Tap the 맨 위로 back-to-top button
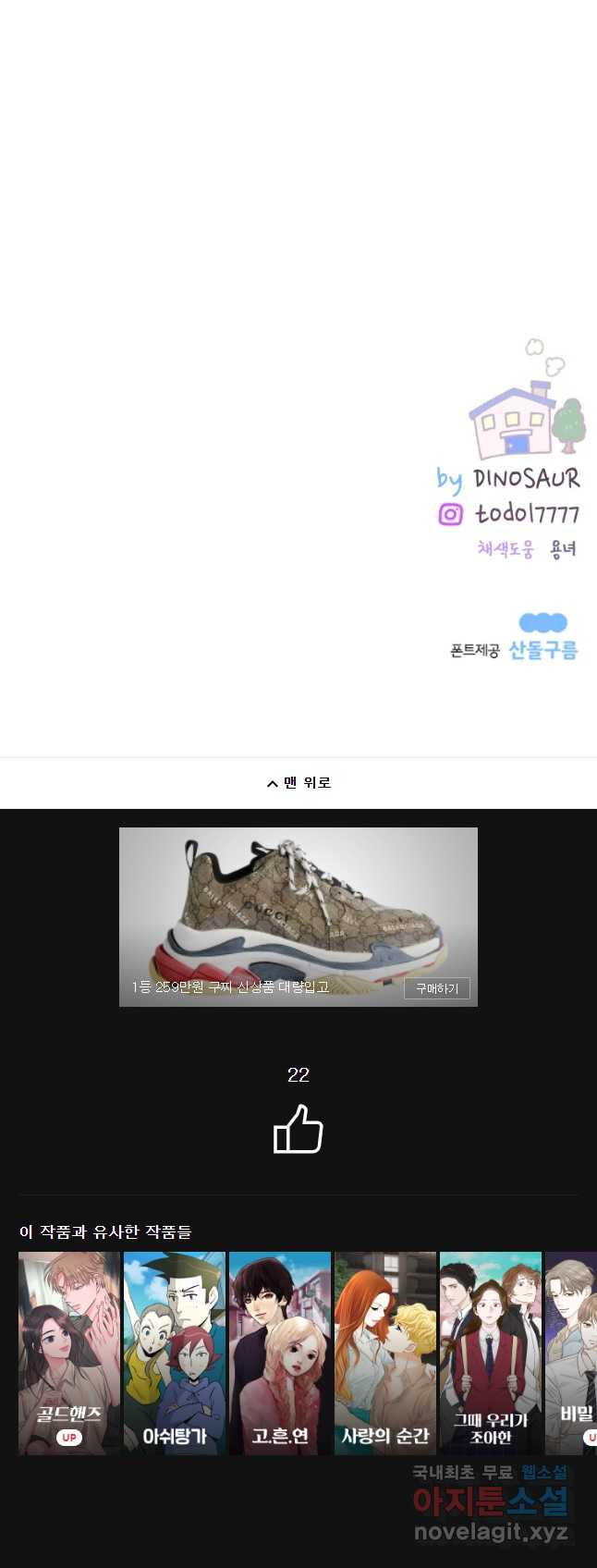Screen dimensions: 597x1568 (x=298, y=783)
